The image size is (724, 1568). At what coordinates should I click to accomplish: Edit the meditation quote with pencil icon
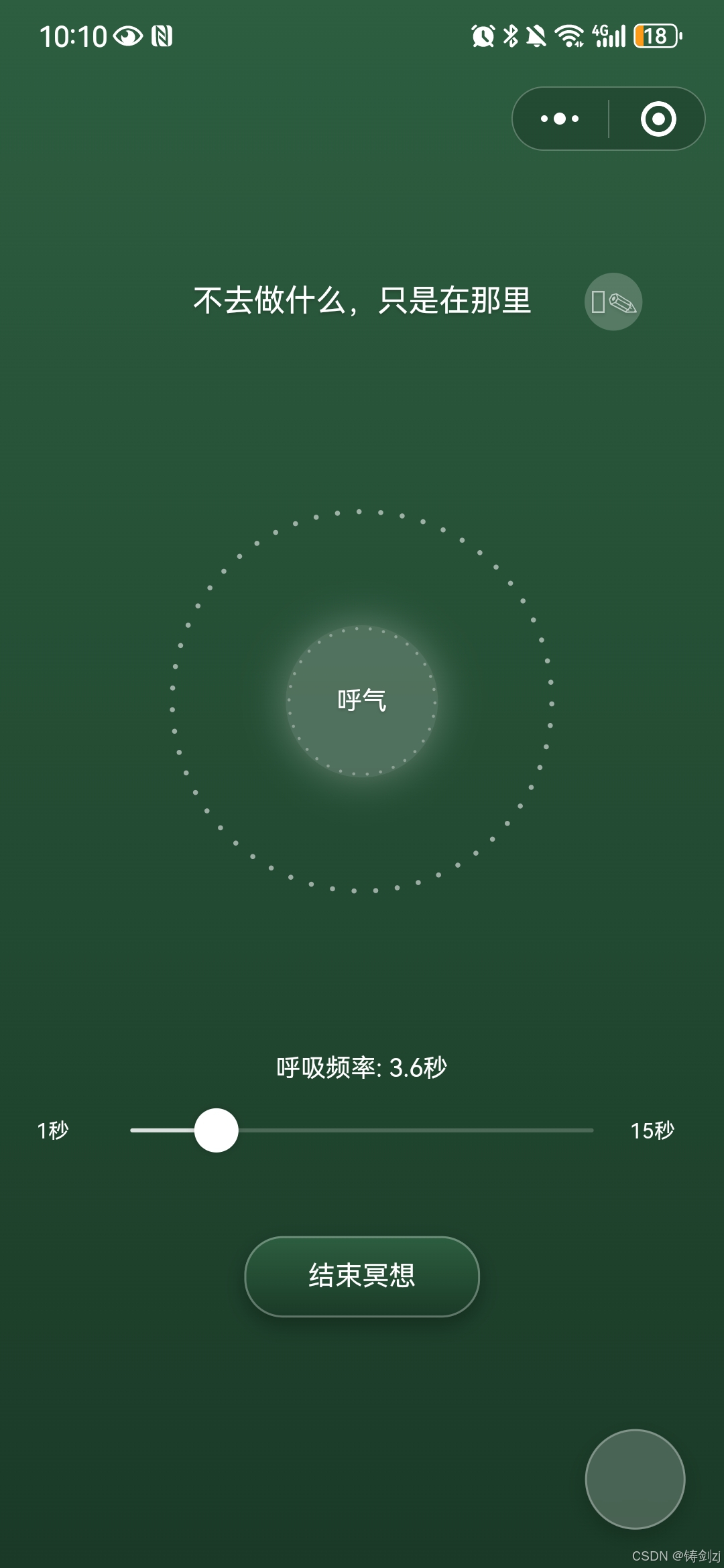(613, 302)
